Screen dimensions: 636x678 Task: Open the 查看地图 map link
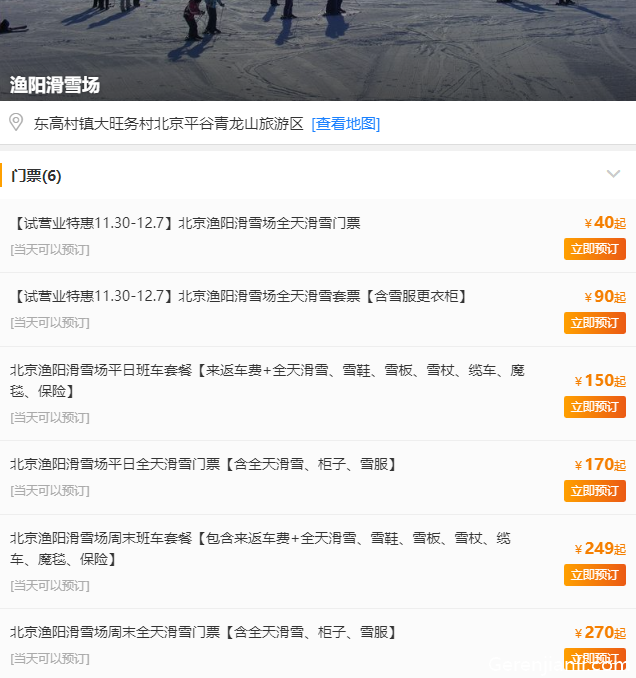pyautogui.click(x=345, y=124)
